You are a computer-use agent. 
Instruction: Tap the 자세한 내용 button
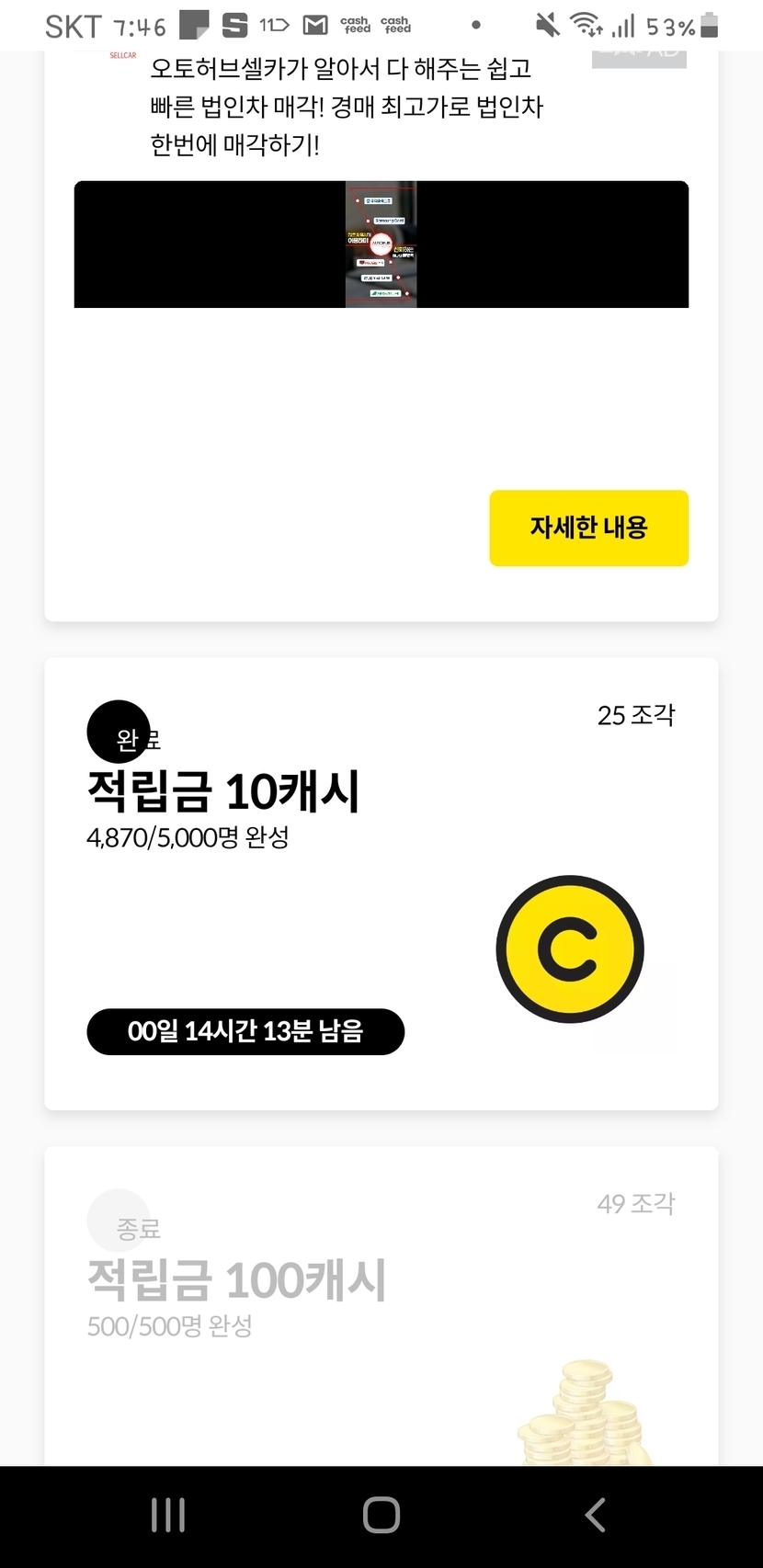588,528
